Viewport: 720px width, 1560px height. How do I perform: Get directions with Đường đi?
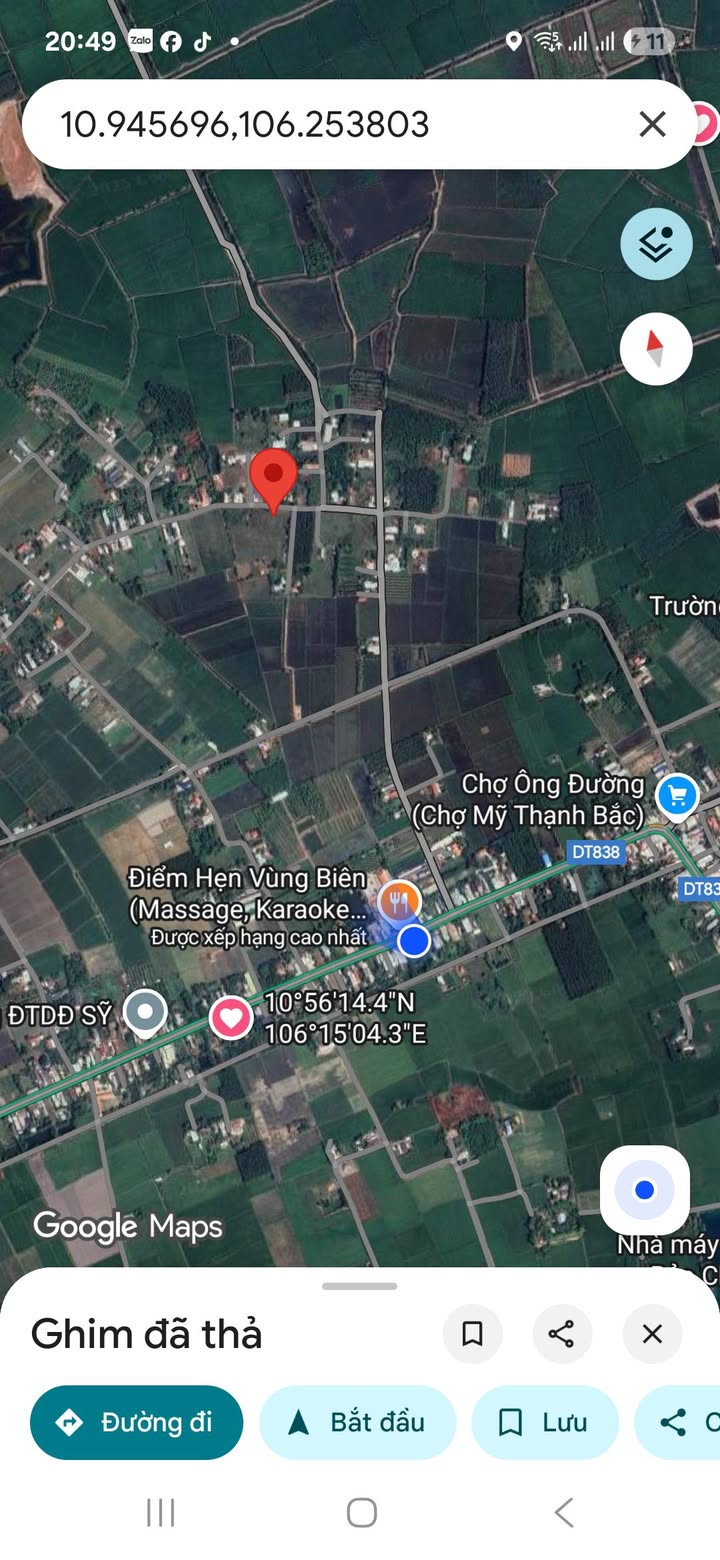137,1422
